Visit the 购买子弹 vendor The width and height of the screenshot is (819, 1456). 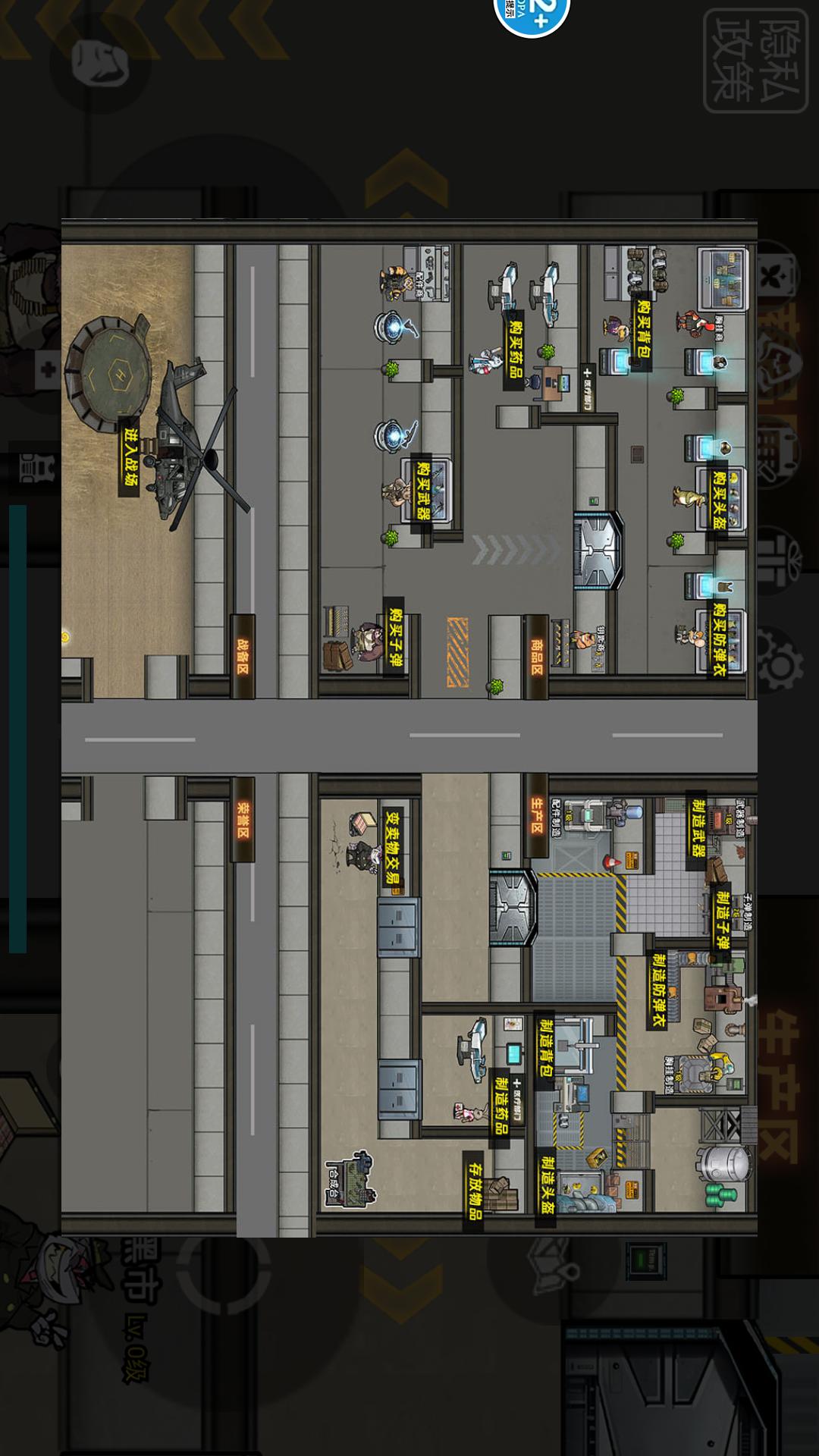click(x=394, y=635)
